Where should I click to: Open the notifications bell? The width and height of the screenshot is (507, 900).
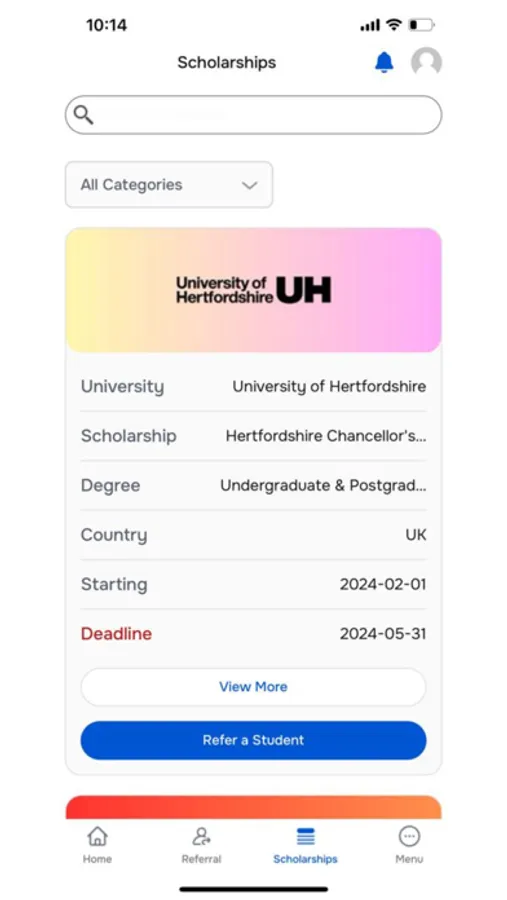point(384,62)
